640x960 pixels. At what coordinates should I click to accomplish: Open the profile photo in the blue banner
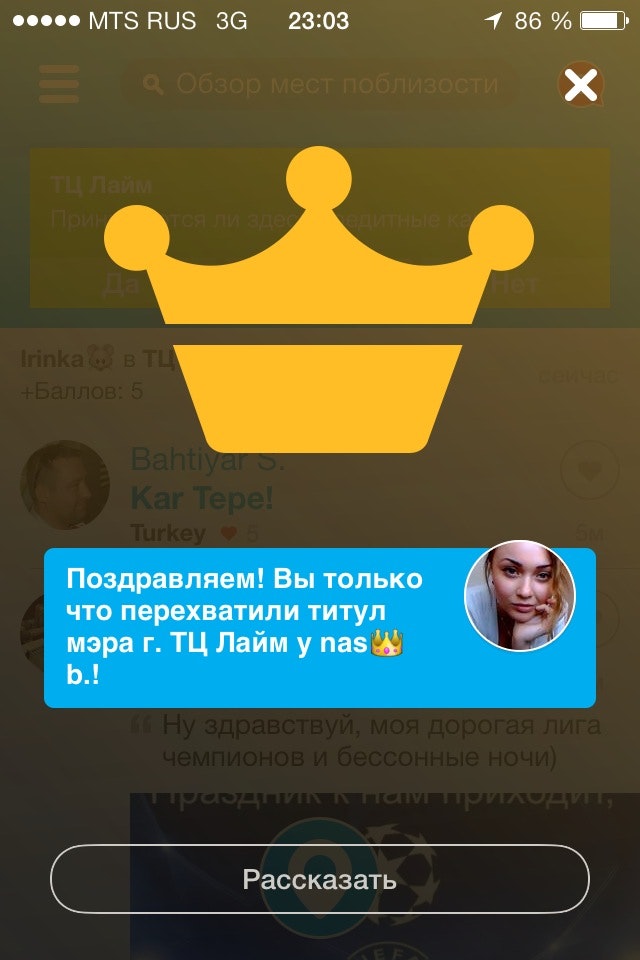520,597
